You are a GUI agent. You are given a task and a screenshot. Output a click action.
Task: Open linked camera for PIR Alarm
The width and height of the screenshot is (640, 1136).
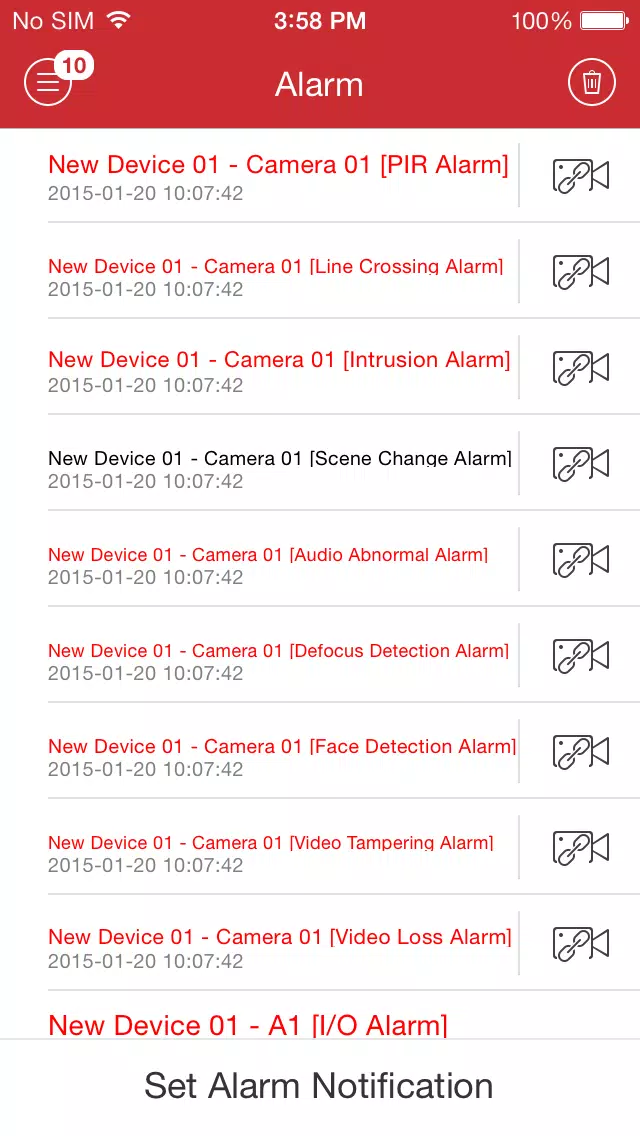(581, 176)
